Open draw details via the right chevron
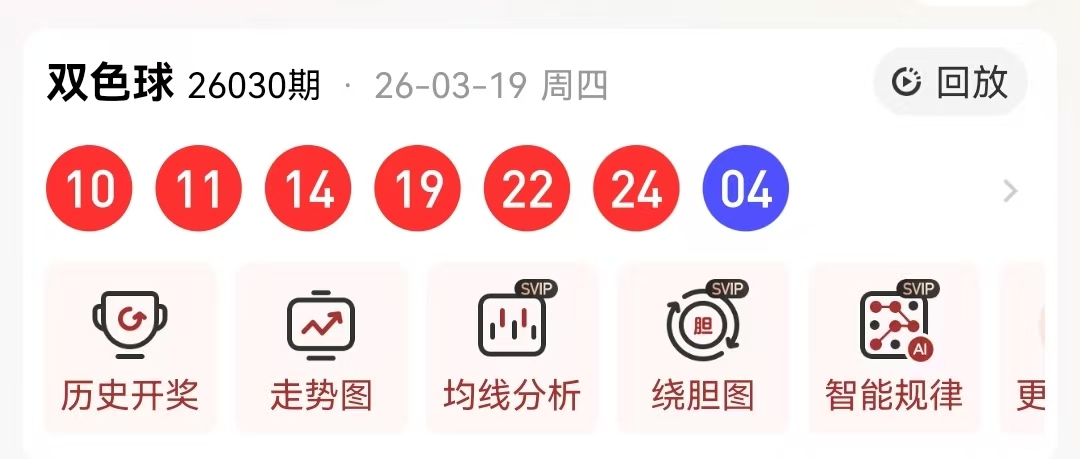The image size is (1080, 459). click(1010, 191)
